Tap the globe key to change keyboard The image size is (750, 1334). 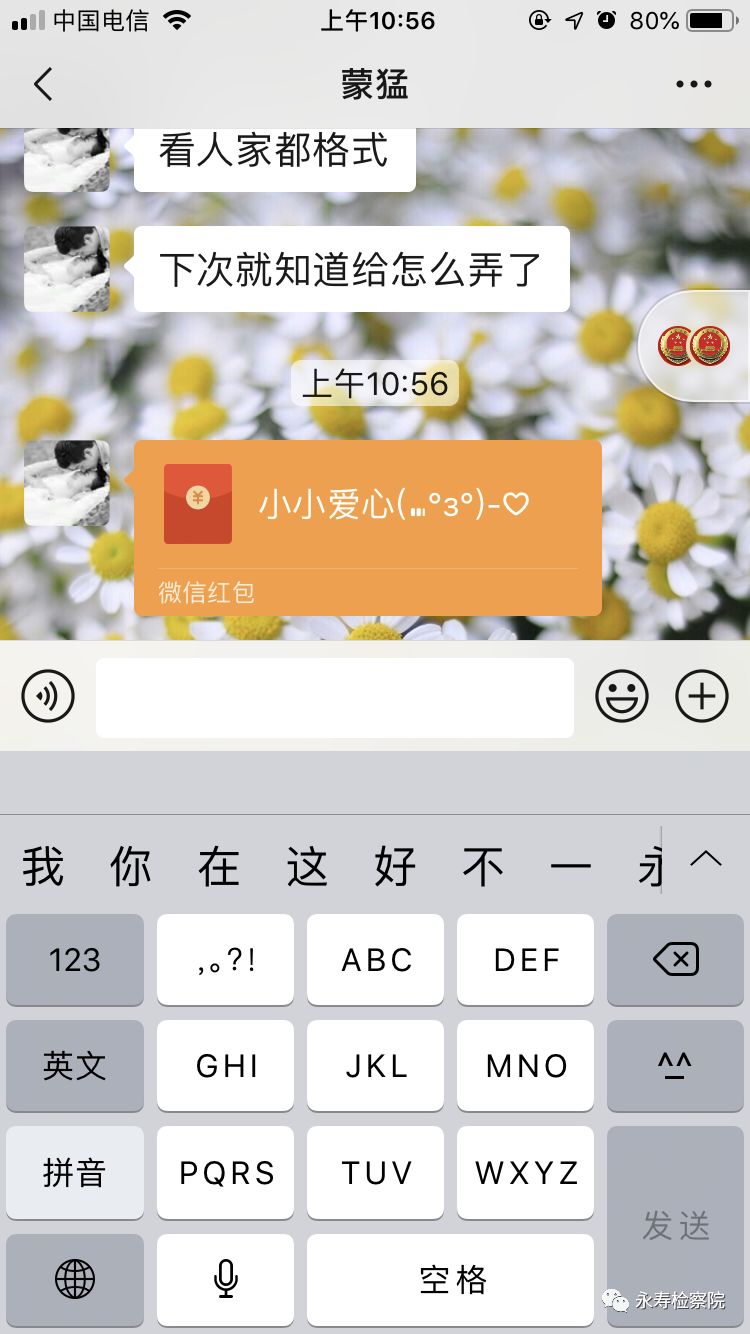click(x=75, y=1279)
